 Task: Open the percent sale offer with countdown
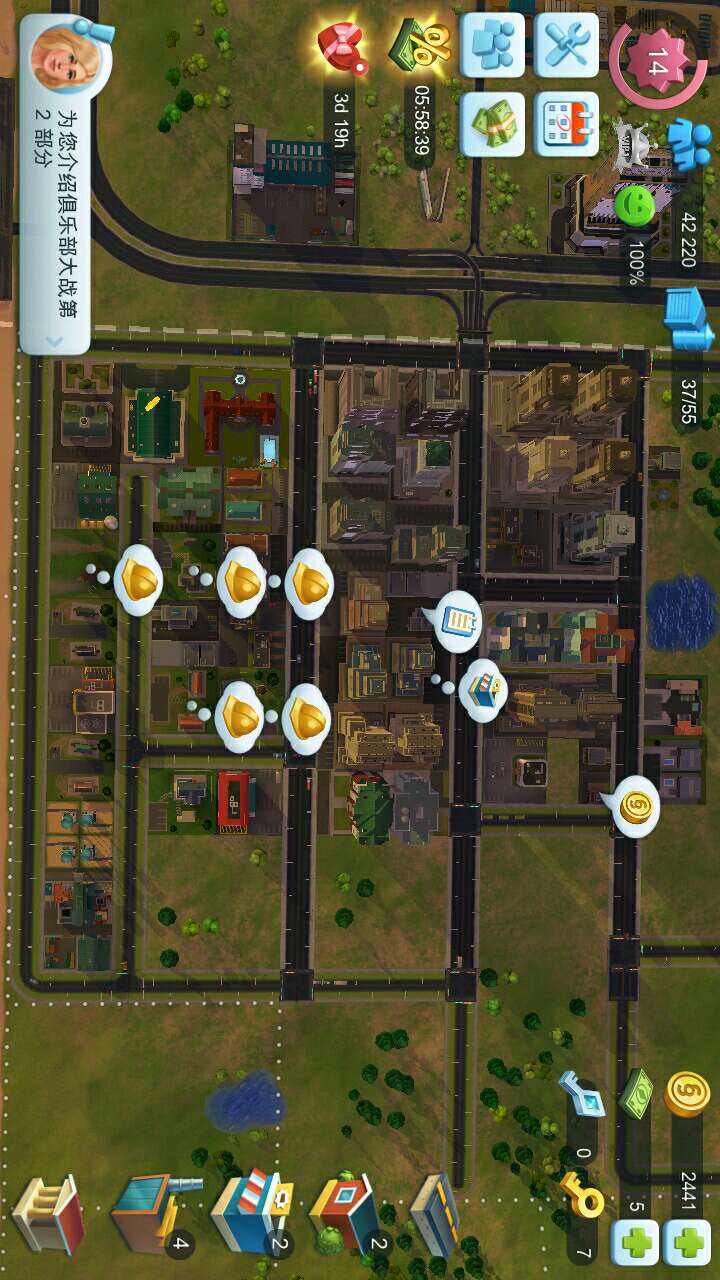point(420,45)
